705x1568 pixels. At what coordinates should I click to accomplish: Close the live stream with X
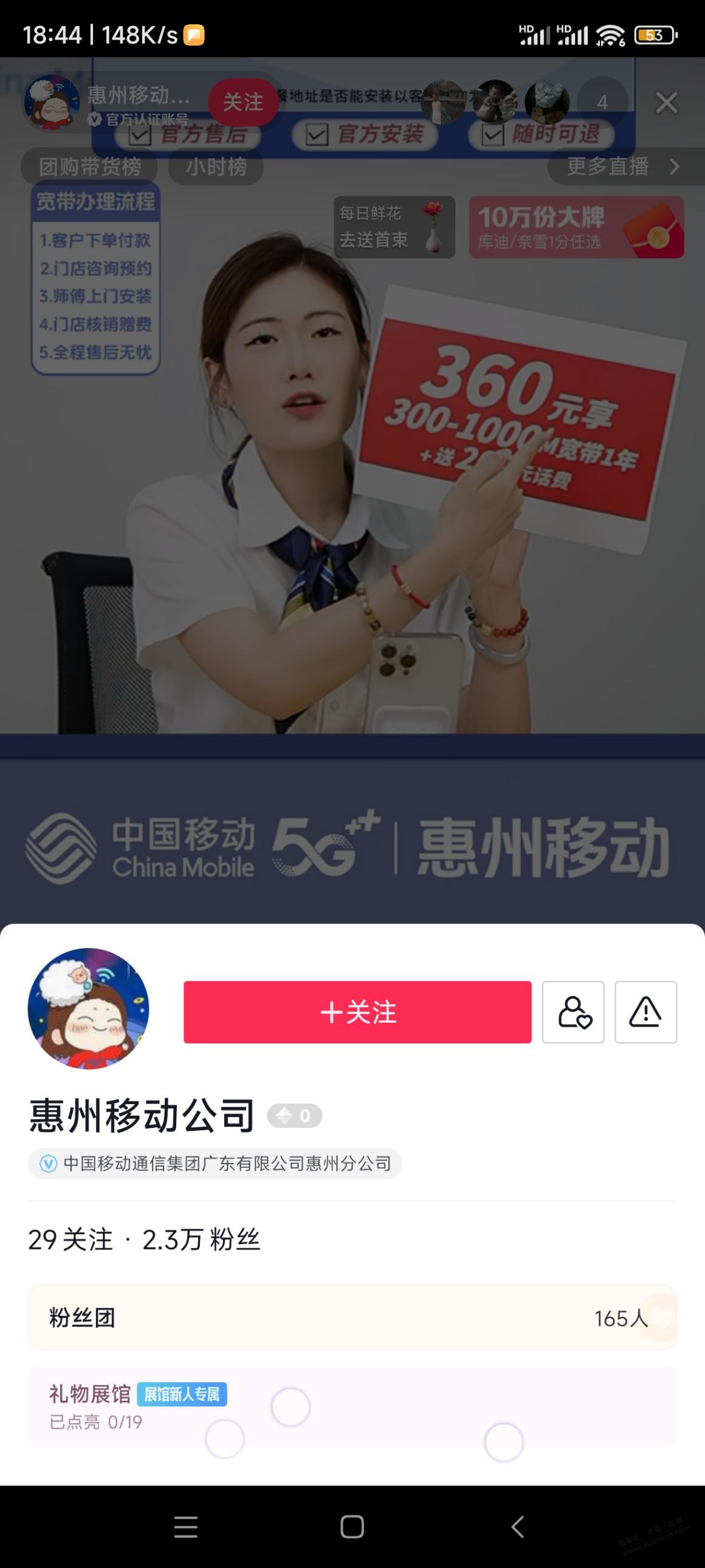667,102
